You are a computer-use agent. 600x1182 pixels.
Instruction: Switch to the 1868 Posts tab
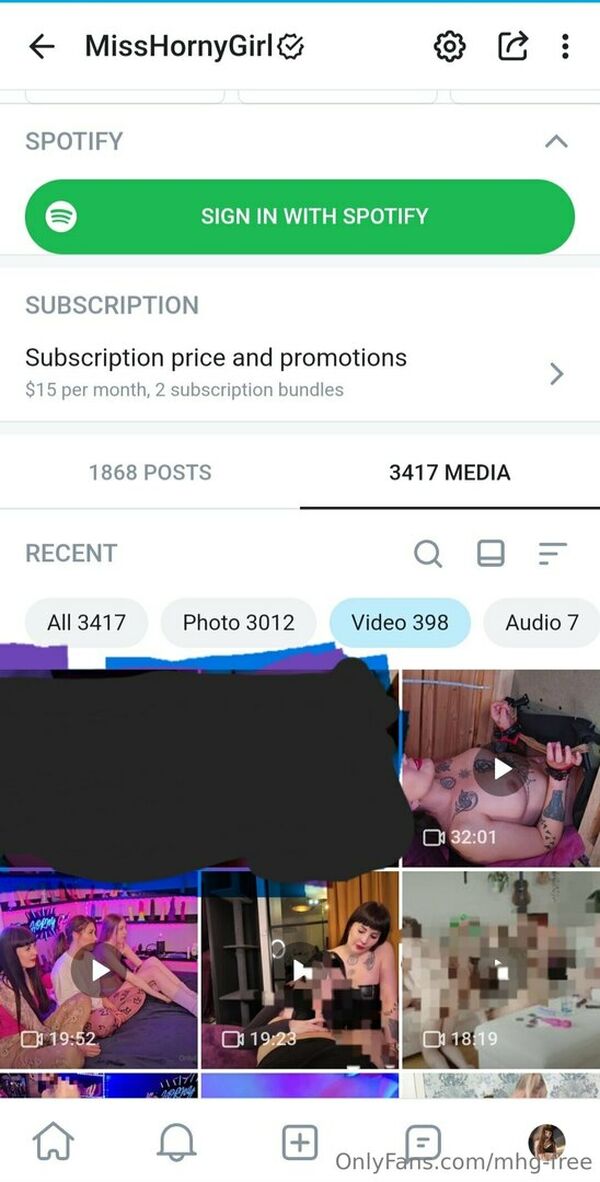pos(150,472)
